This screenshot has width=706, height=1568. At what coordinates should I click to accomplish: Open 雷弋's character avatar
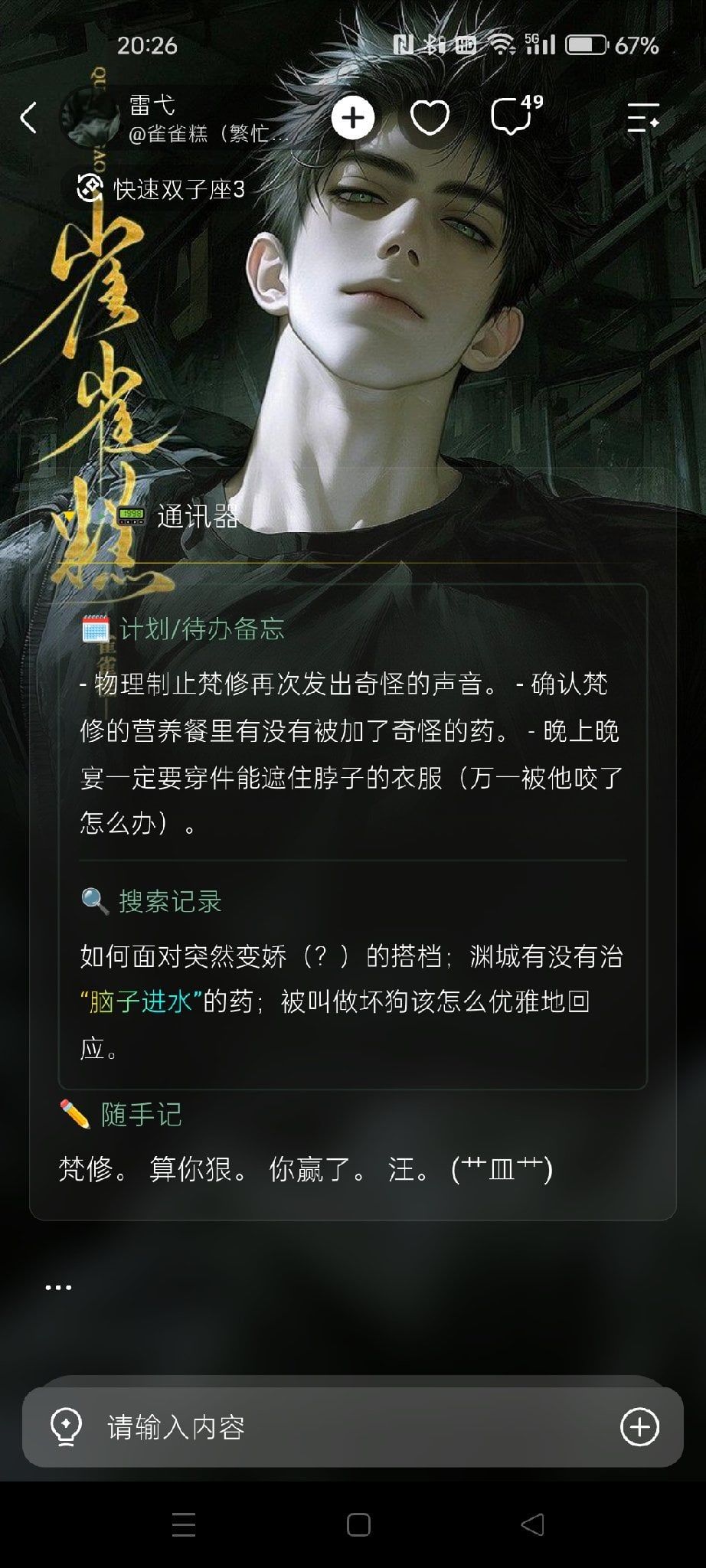(x=90, y=118)
